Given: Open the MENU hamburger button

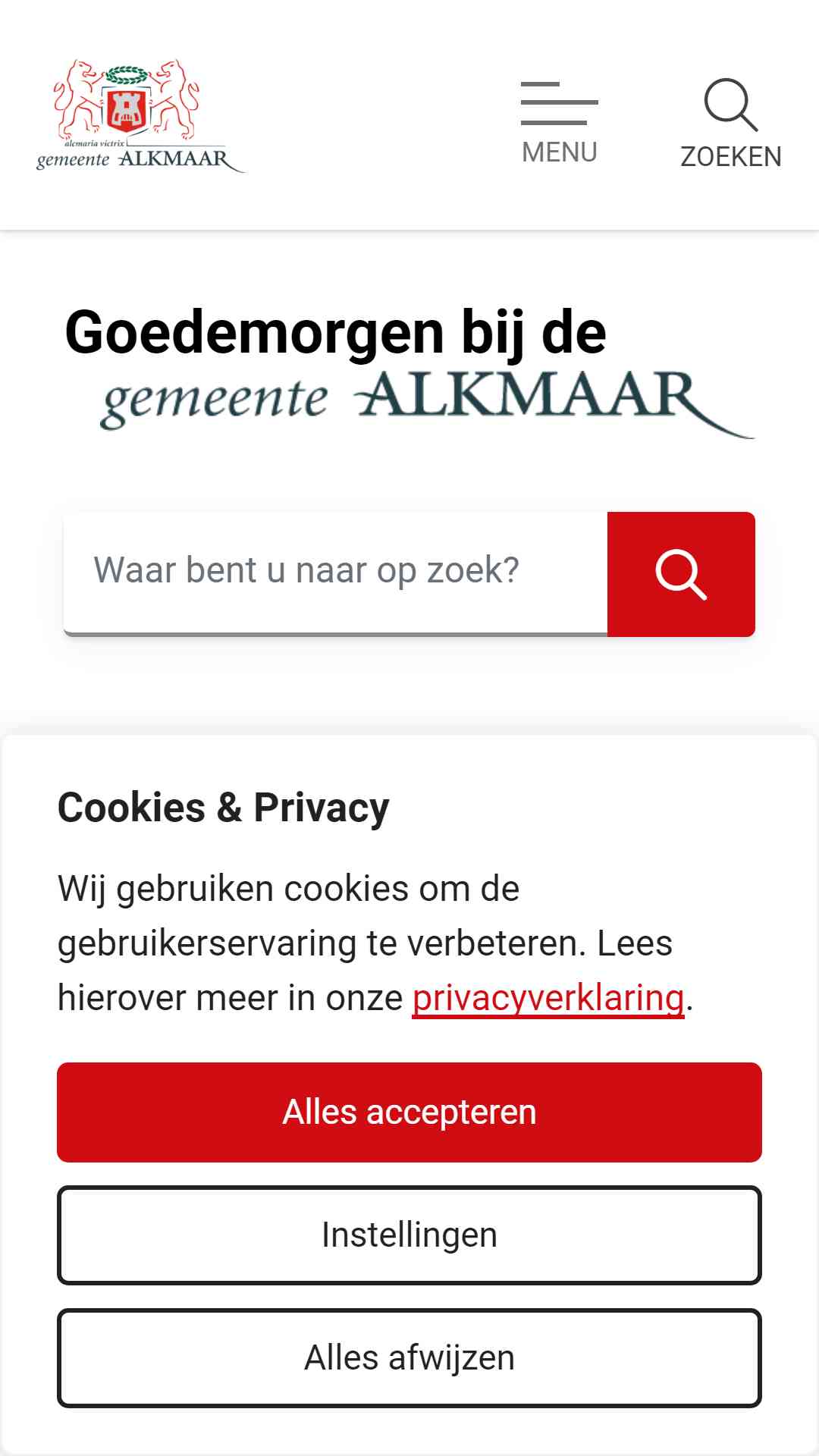Looking at the screenshot, I should (x=560, y=123).
